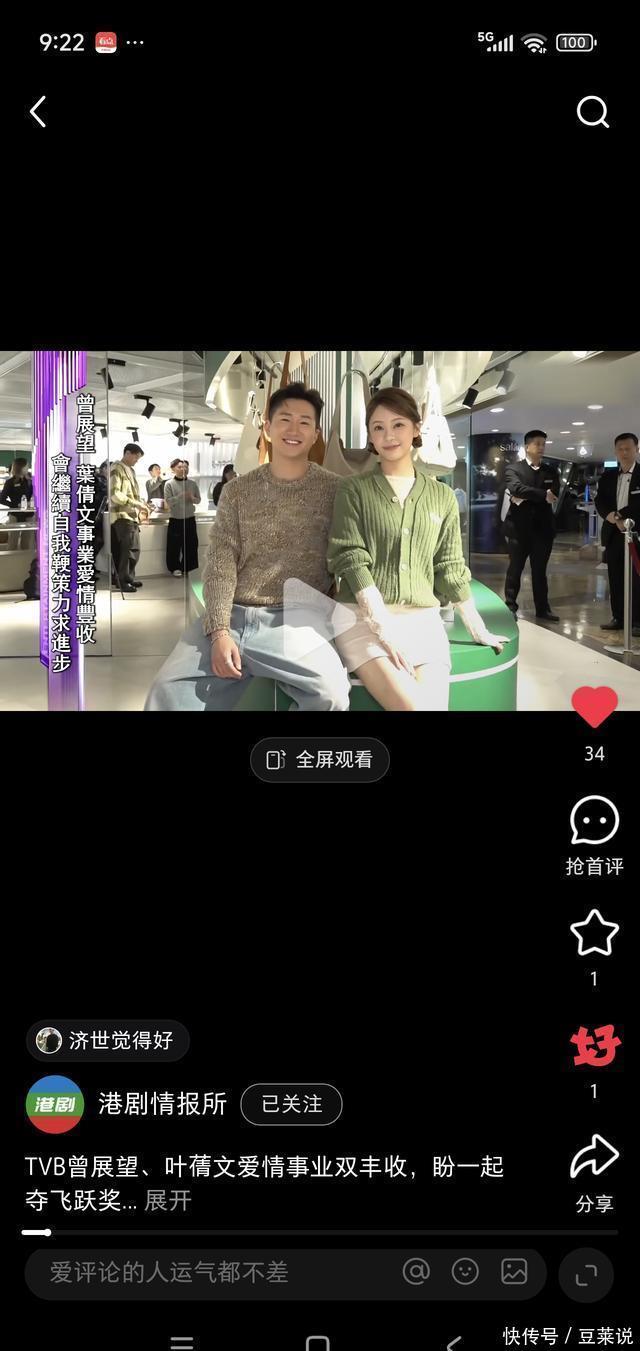Like the video with the heart icon
The height and width of the screenshot is (1351, 640).
click(x=594, y=707)
